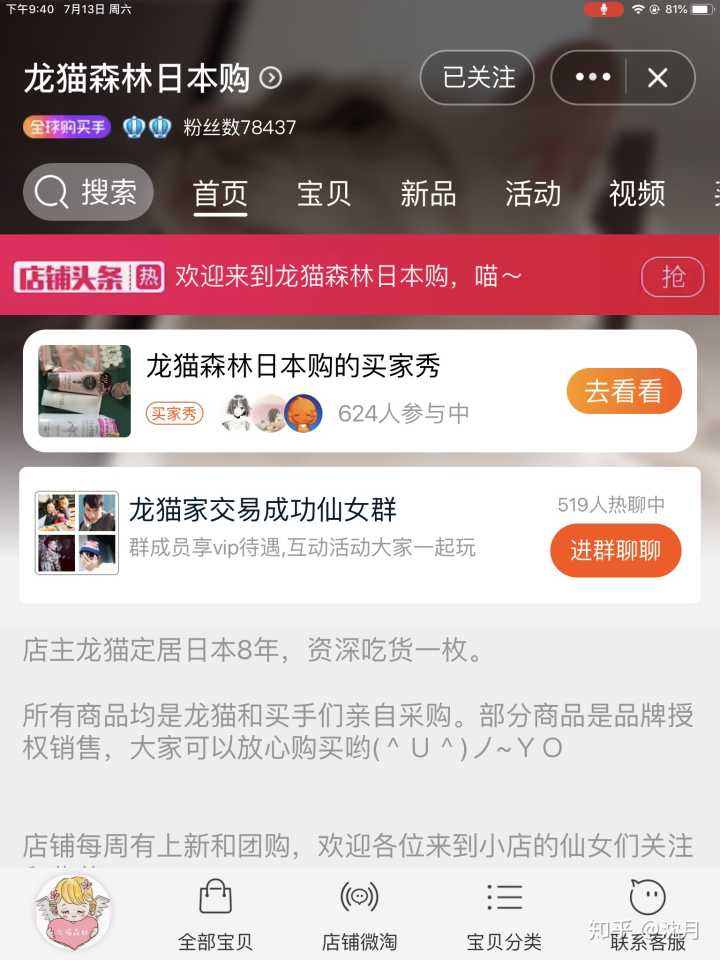Go to the 视频 tab
The image size is (720, 960).
636,193
